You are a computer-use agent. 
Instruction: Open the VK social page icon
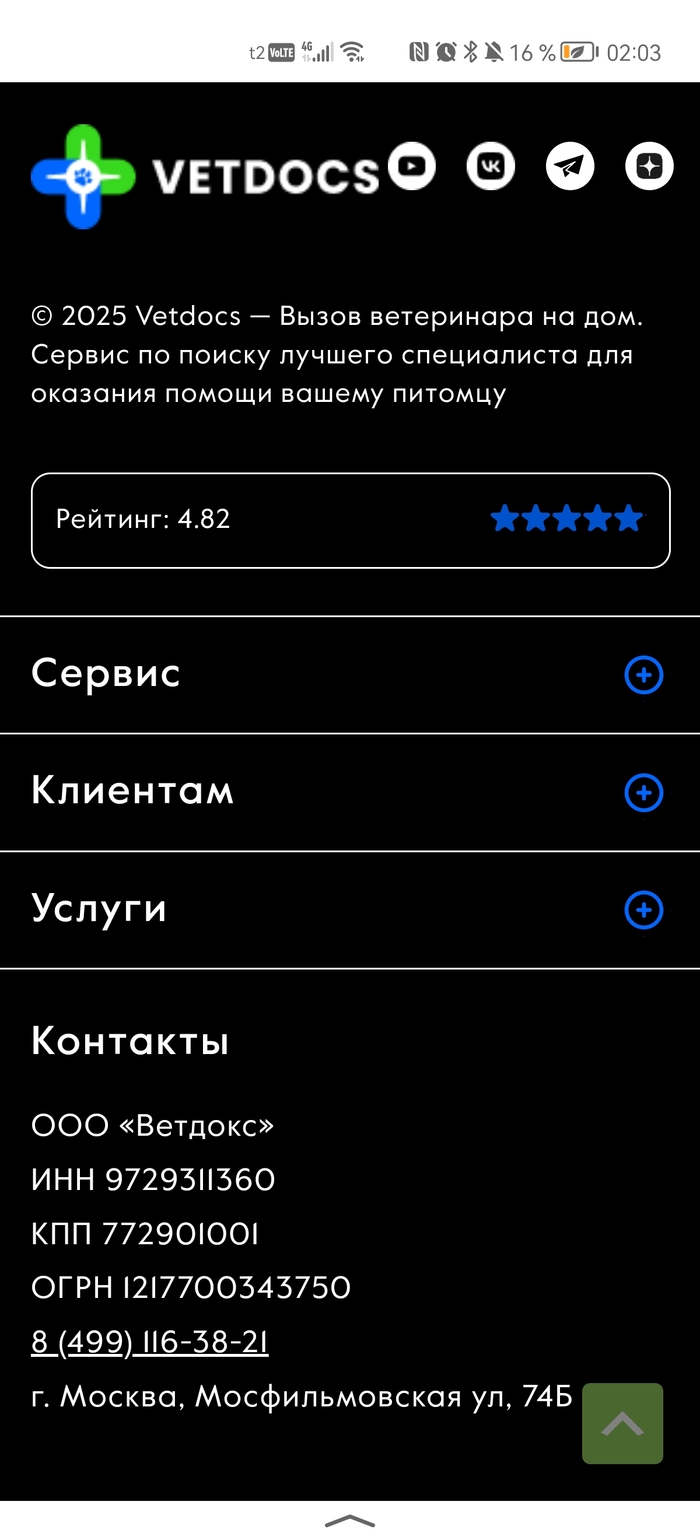pos(490,166)
